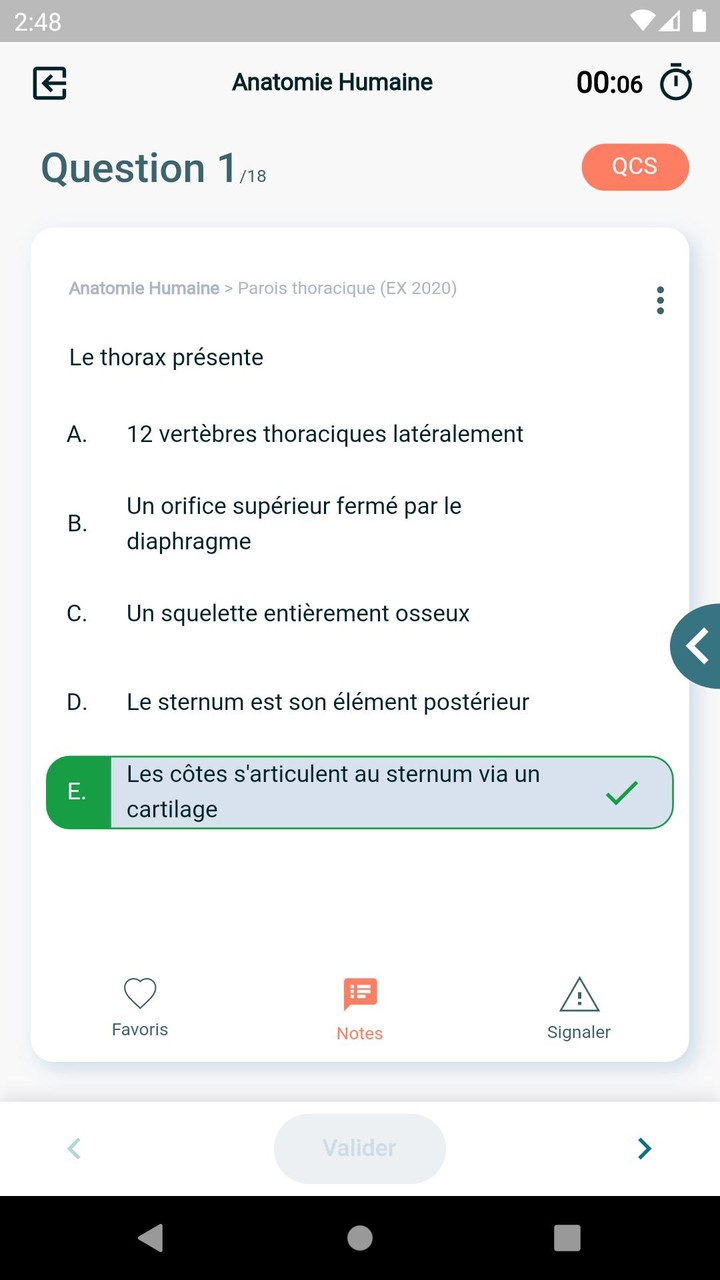Select answer A about 12 vertèbres thoraciques
720x1280 pixels.
coord(324,434)
